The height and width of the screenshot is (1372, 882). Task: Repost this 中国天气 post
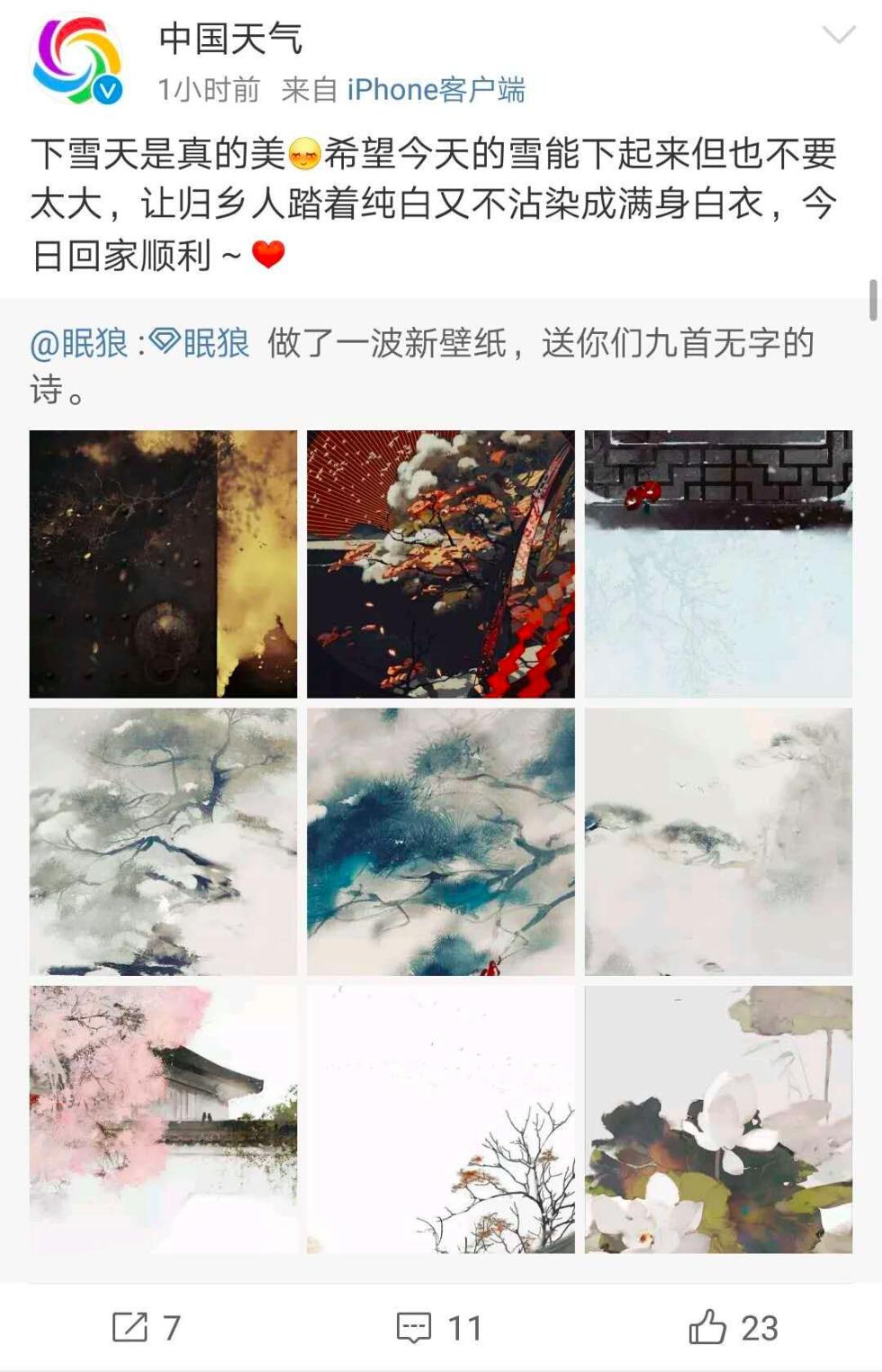[x=147, y=1327]
